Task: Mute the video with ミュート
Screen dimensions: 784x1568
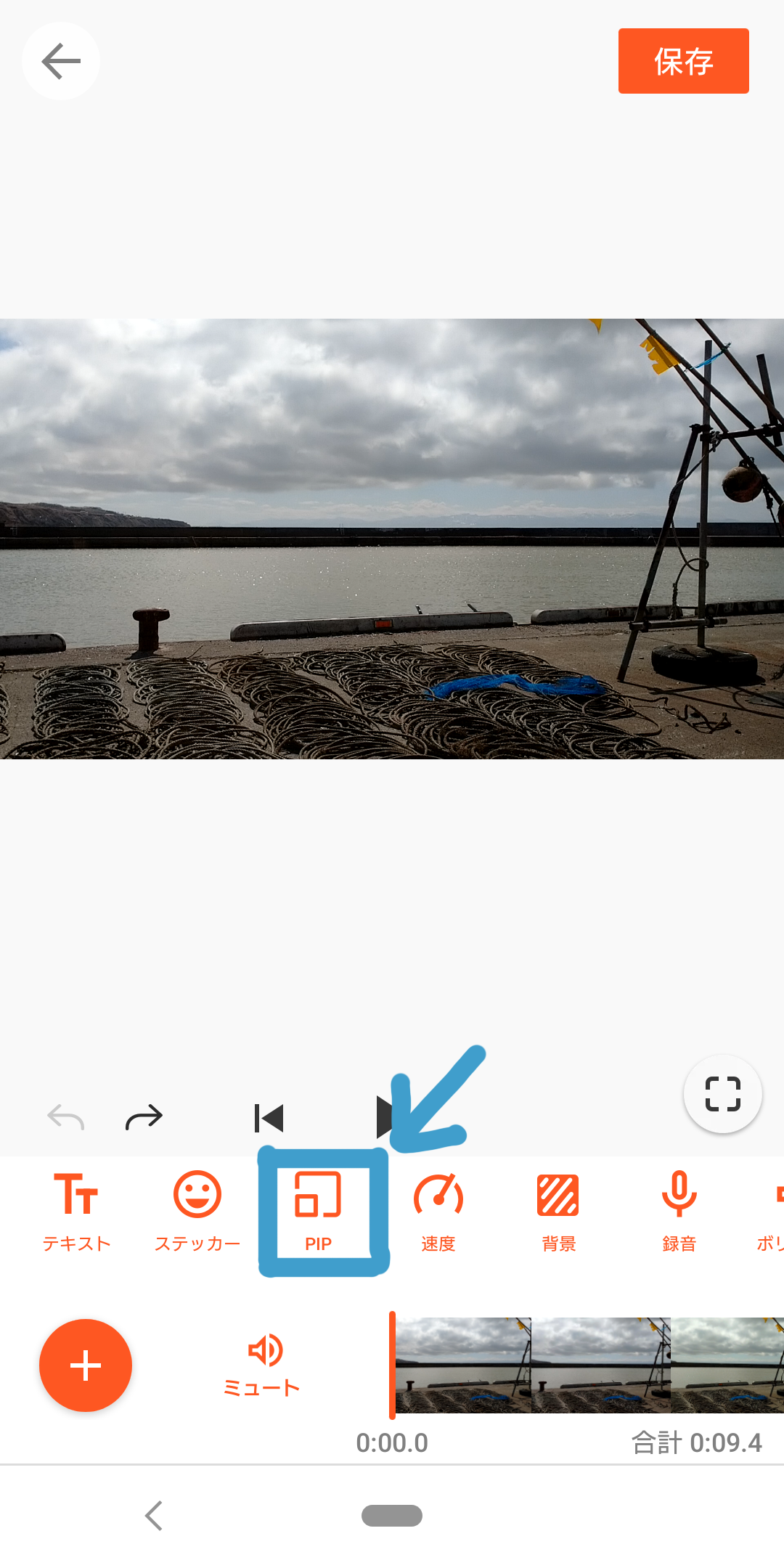Action: [x=263, y=1365]
